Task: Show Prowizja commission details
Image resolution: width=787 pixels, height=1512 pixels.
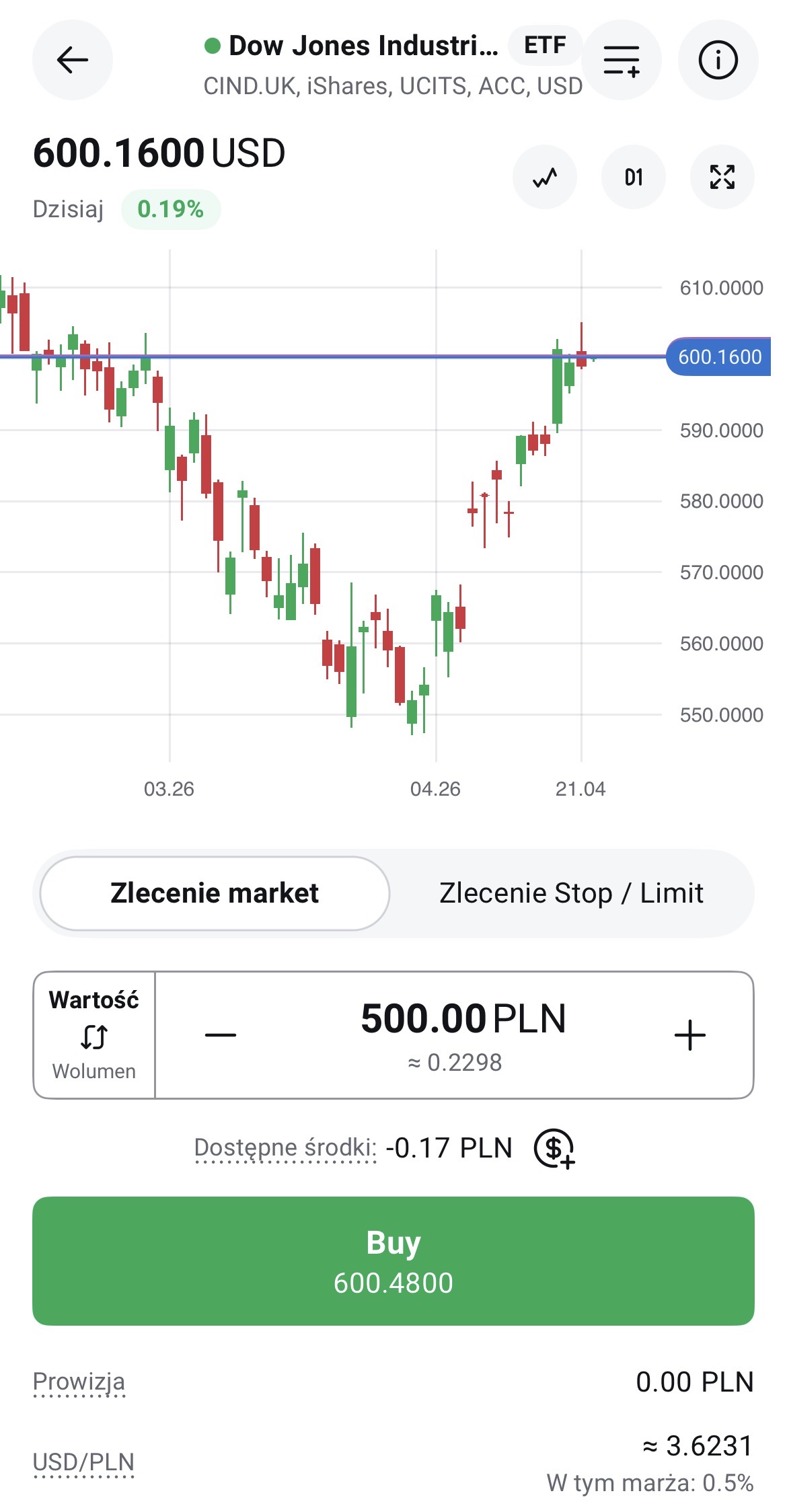Action: [x=79, y=1382]
